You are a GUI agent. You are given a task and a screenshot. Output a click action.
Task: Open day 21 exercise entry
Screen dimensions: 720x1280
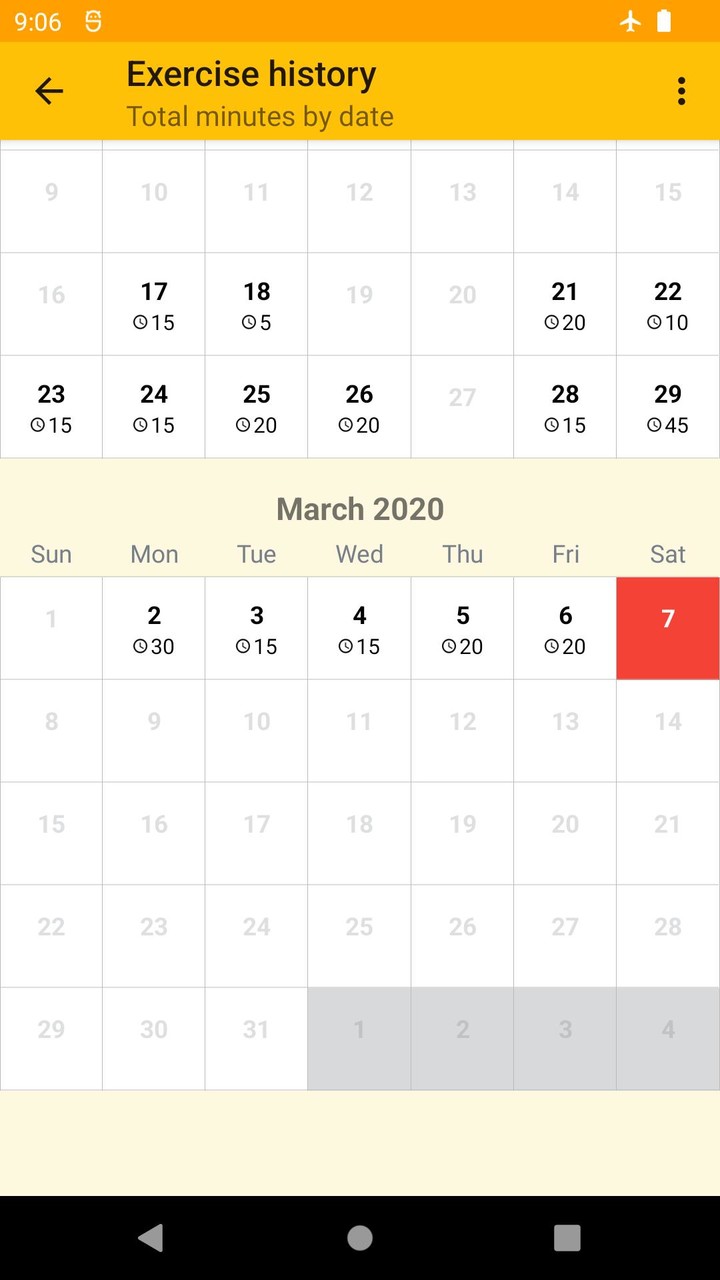point(565,305)
